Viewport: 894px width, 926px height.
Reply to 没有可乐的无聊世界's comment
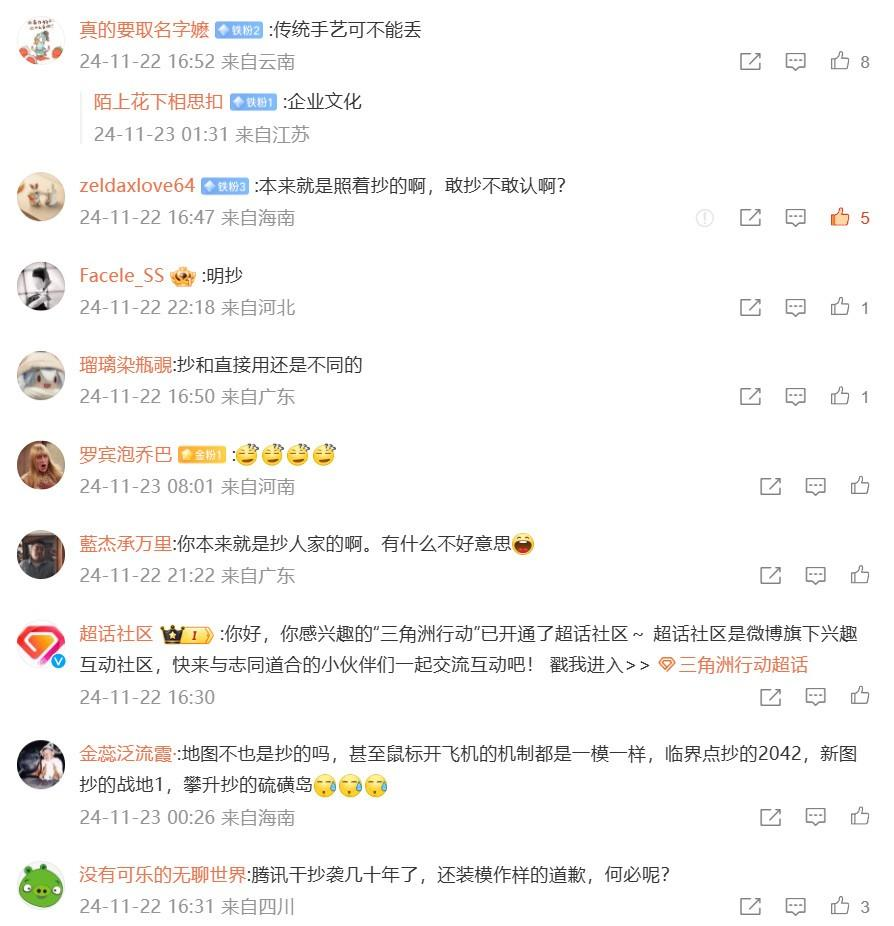[x=795, y=907]
